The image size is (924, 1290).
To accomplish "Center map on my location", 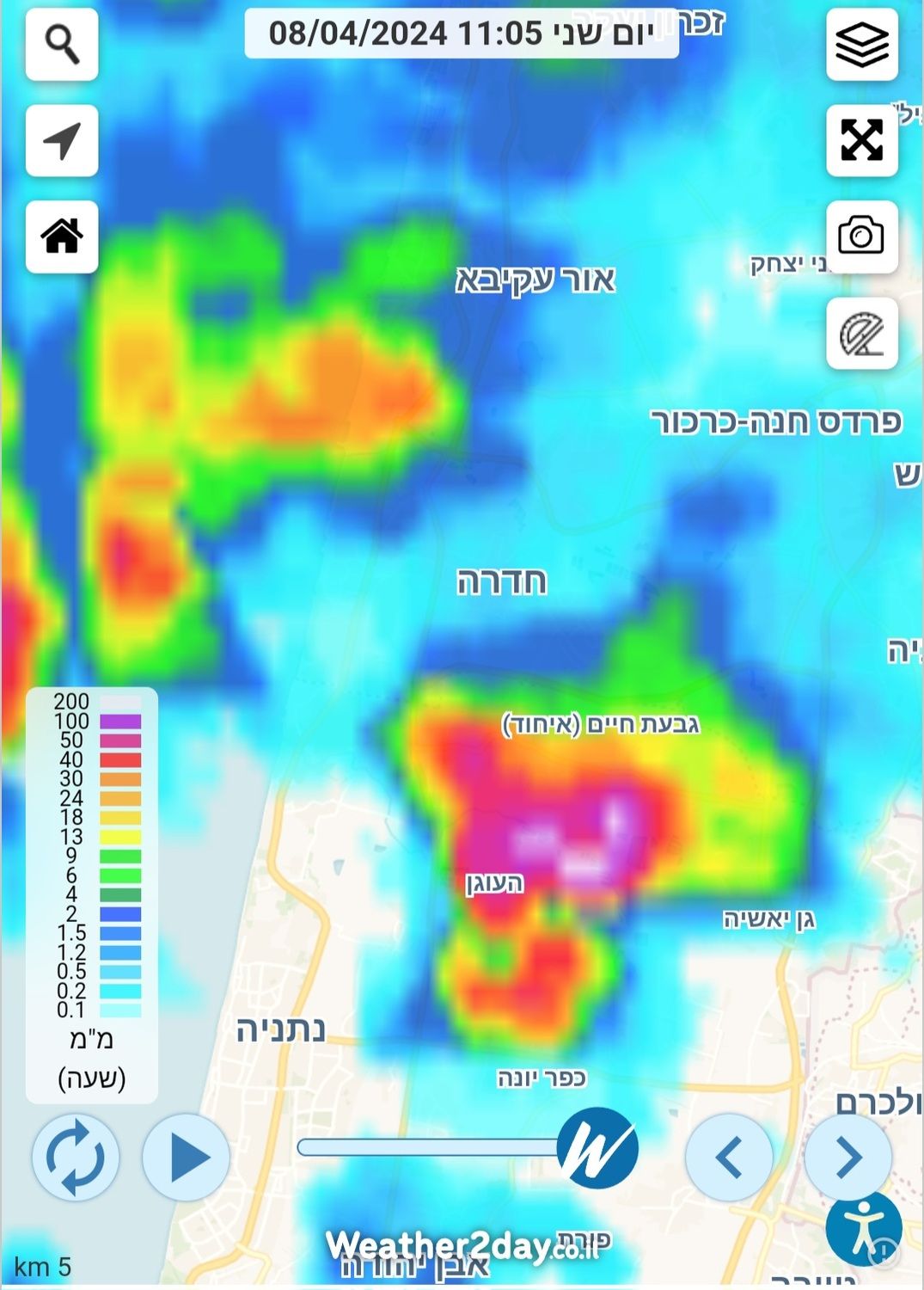I will [62, 140].
